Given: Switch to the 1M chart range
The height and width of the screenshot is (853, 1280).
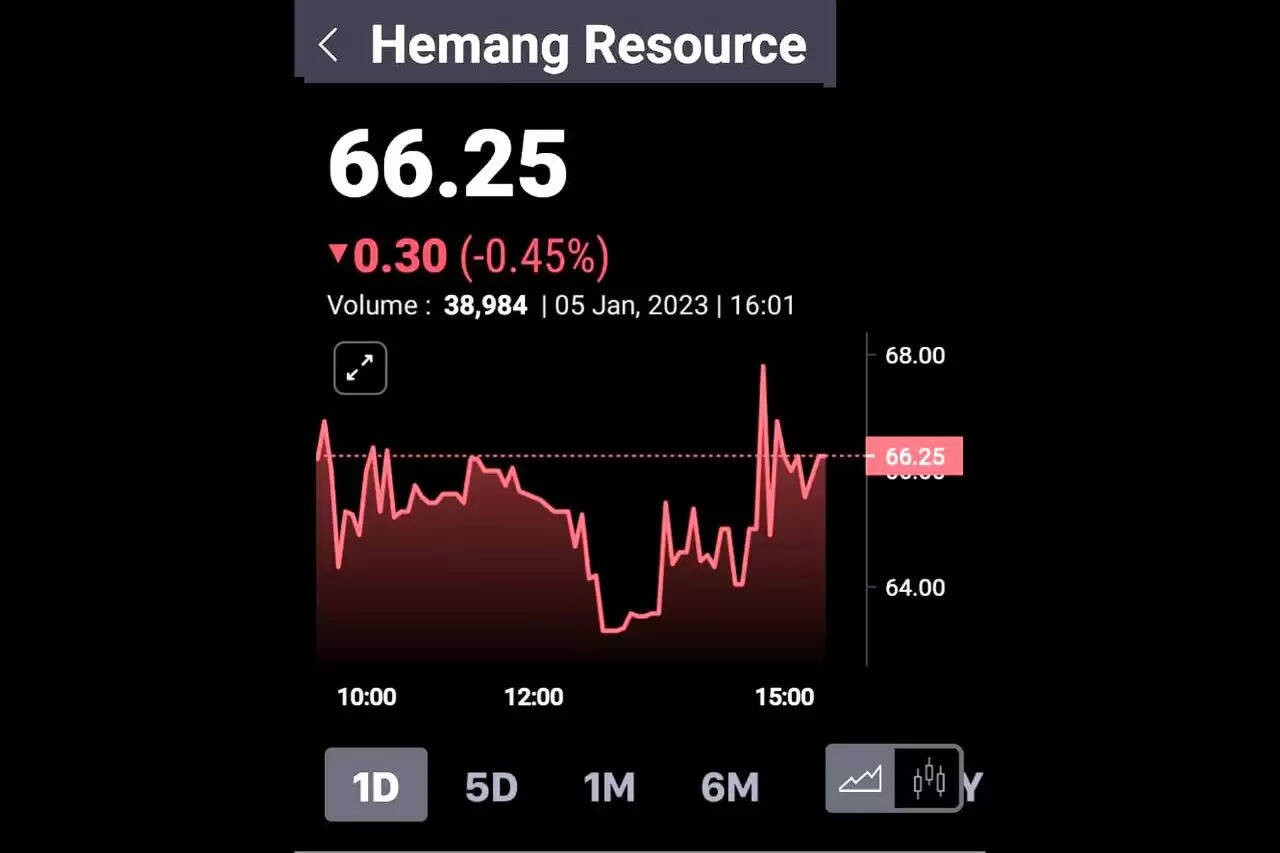Looking at the screenshot, I should tap(609, 788).
